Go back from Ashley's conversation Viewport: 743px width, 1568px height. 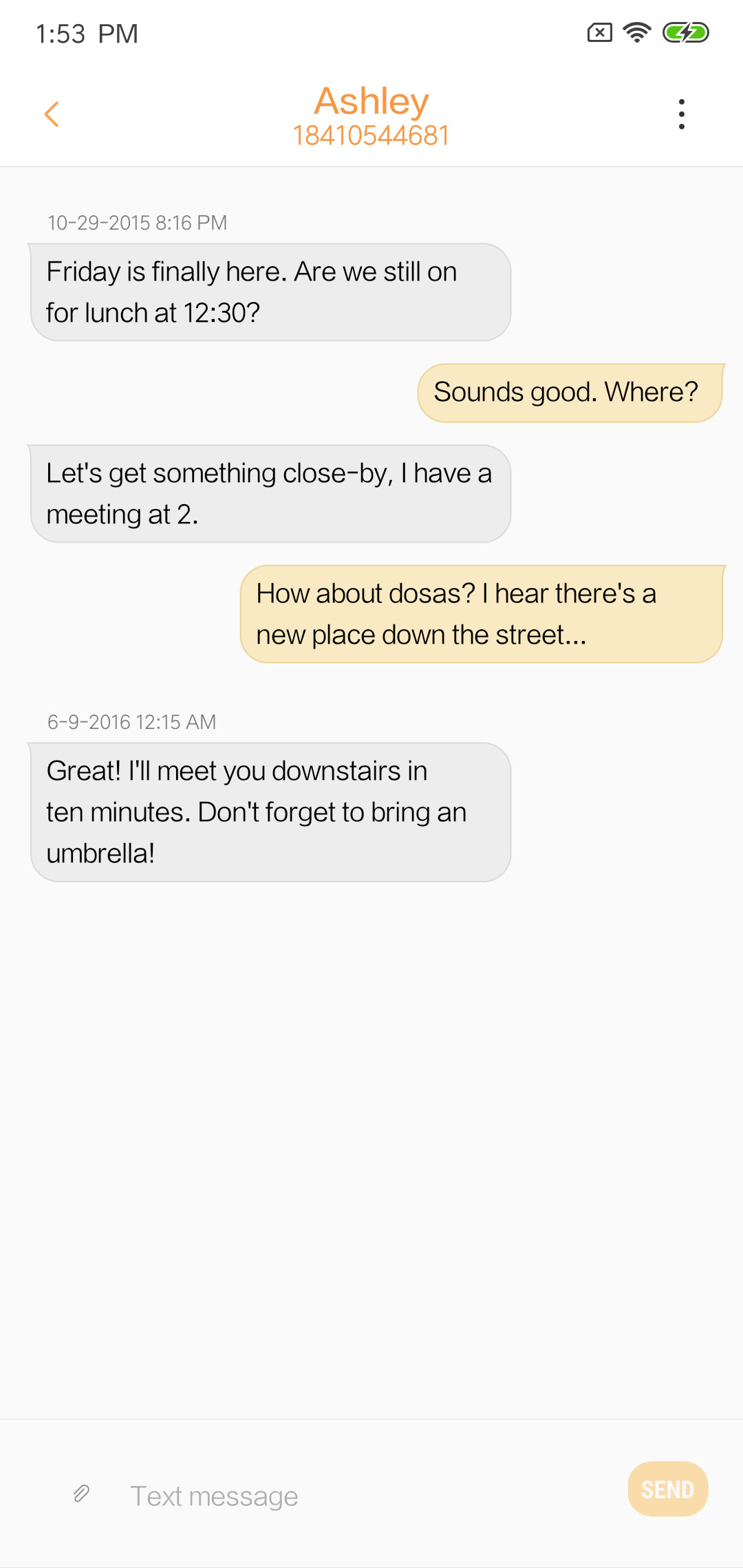(52, 114)
